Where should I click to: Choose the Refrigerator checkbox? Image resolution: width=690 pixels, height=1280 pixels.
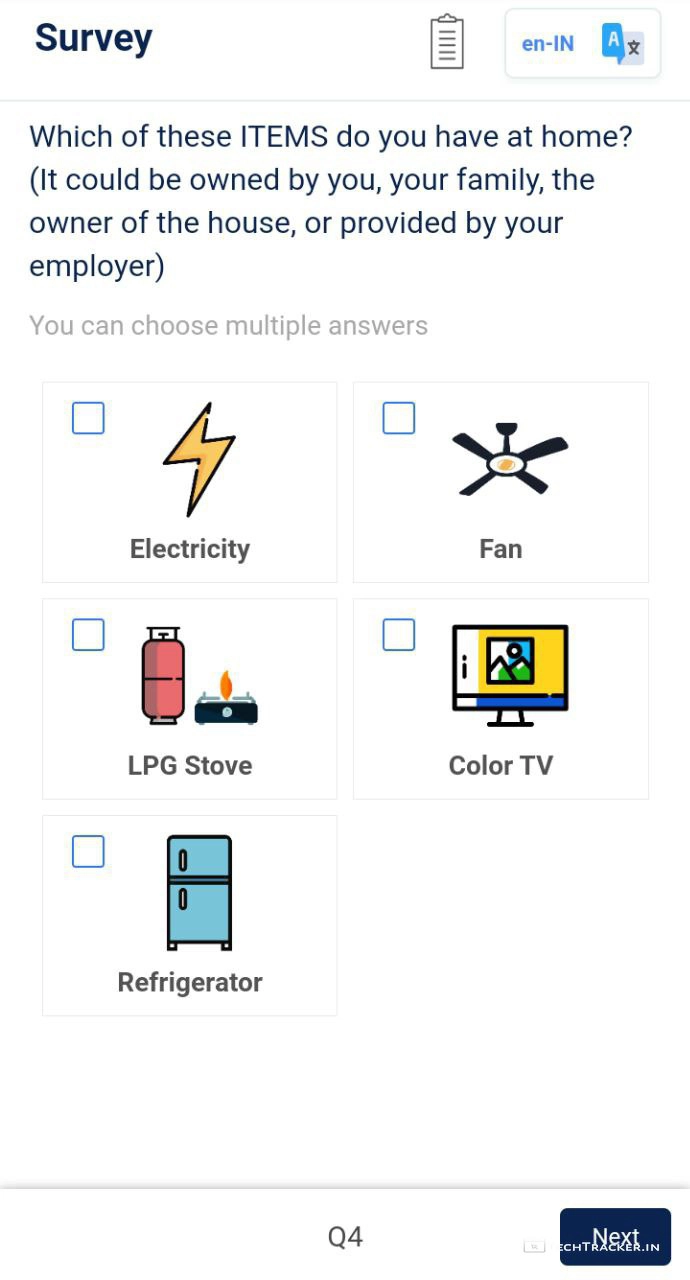(x=88, y=852)
